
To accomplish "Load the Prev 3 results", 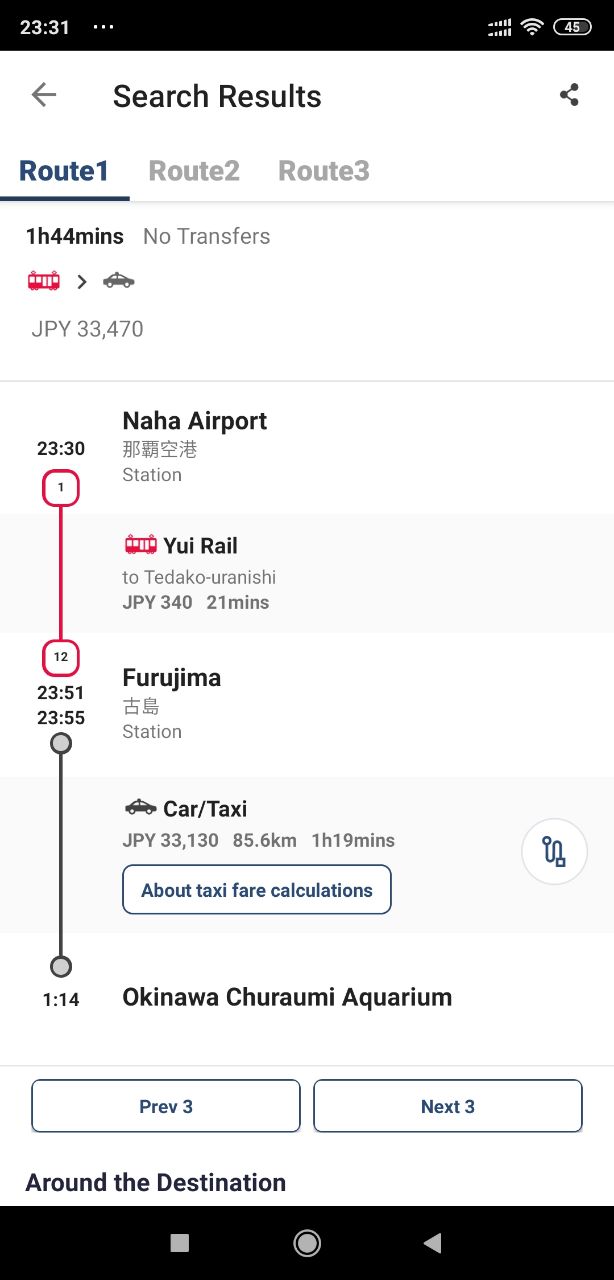I will click(166, 1106).
